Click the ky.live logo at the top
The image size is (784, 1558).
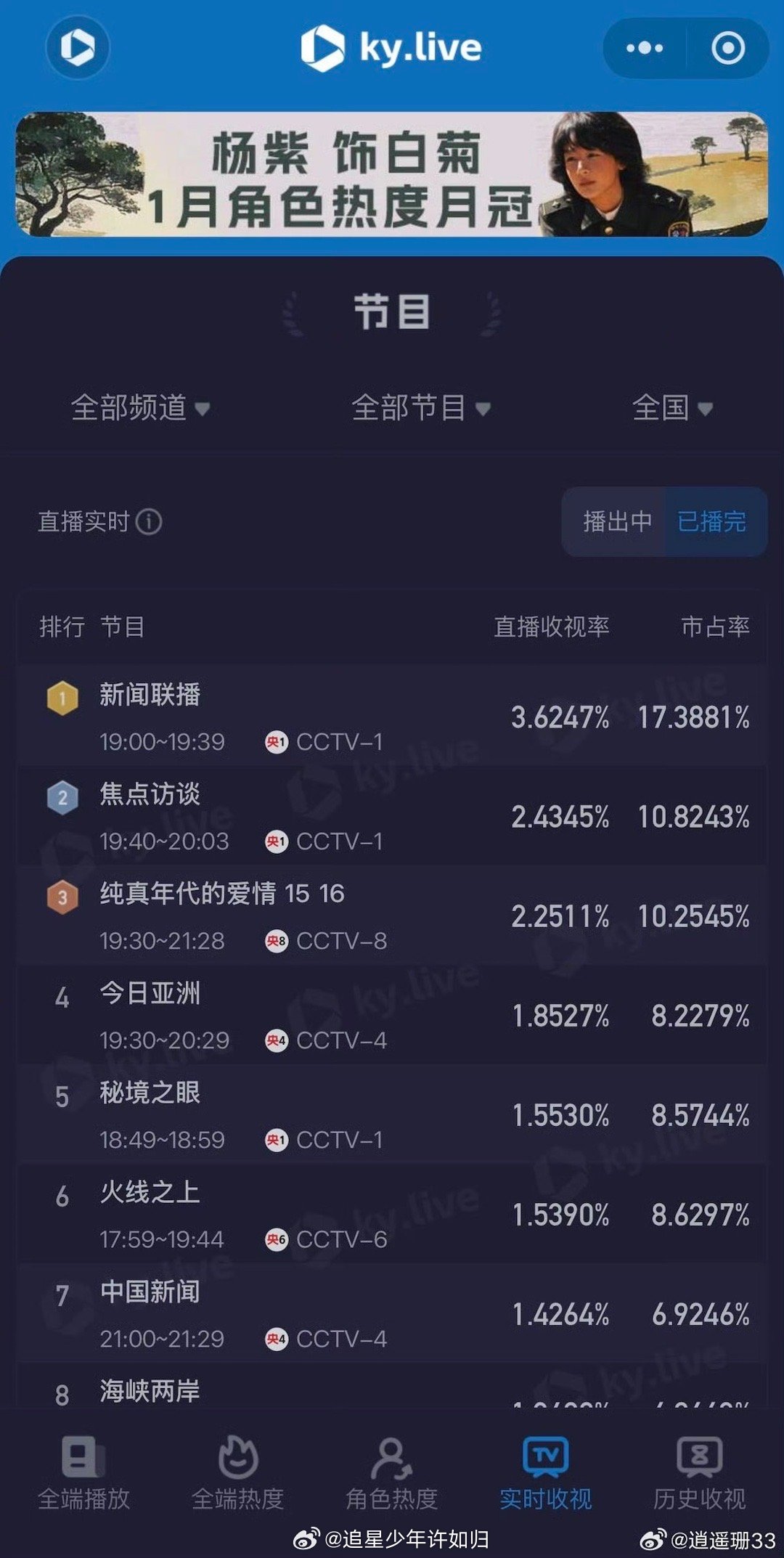coord(392,48)
